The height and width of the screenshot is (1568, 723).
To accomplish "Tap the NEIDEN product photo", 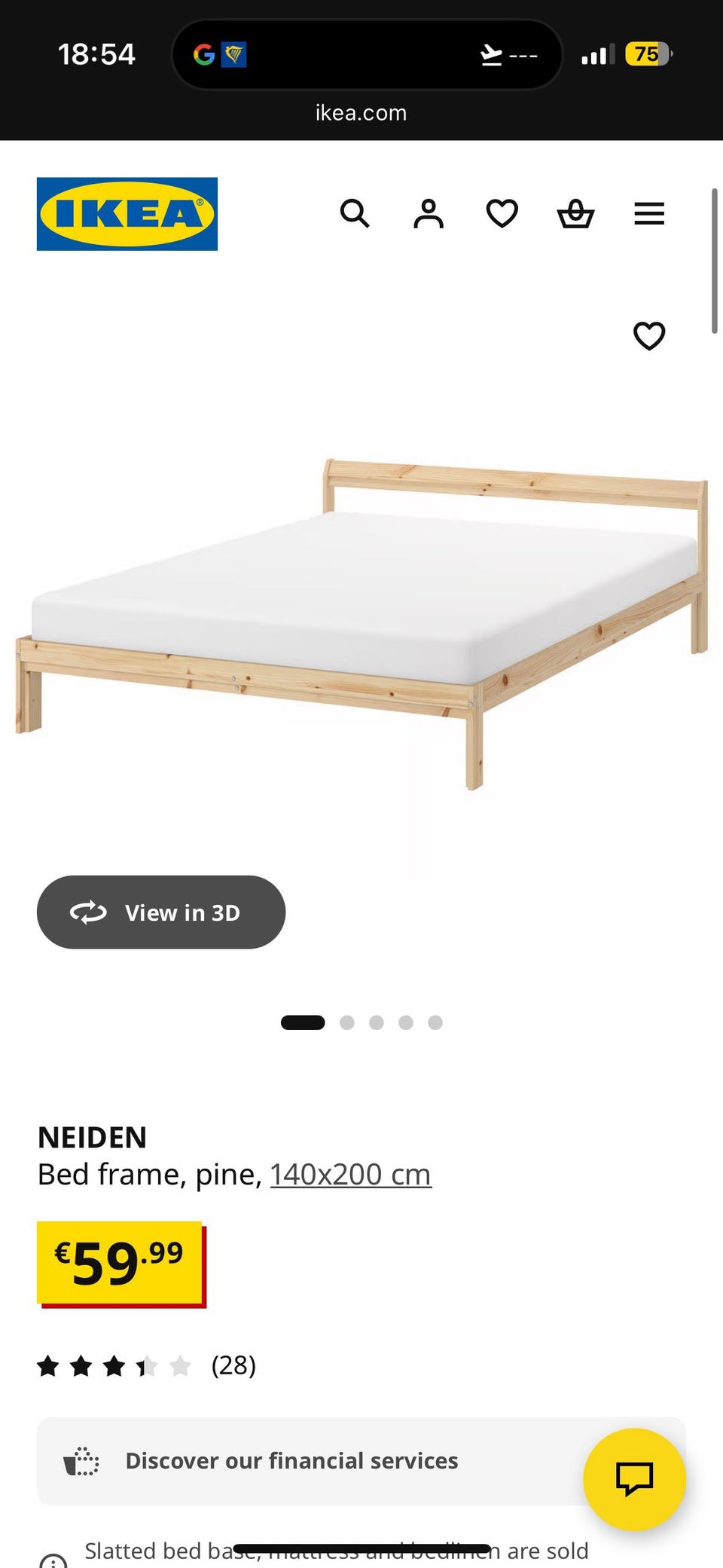I will [361, 618].
